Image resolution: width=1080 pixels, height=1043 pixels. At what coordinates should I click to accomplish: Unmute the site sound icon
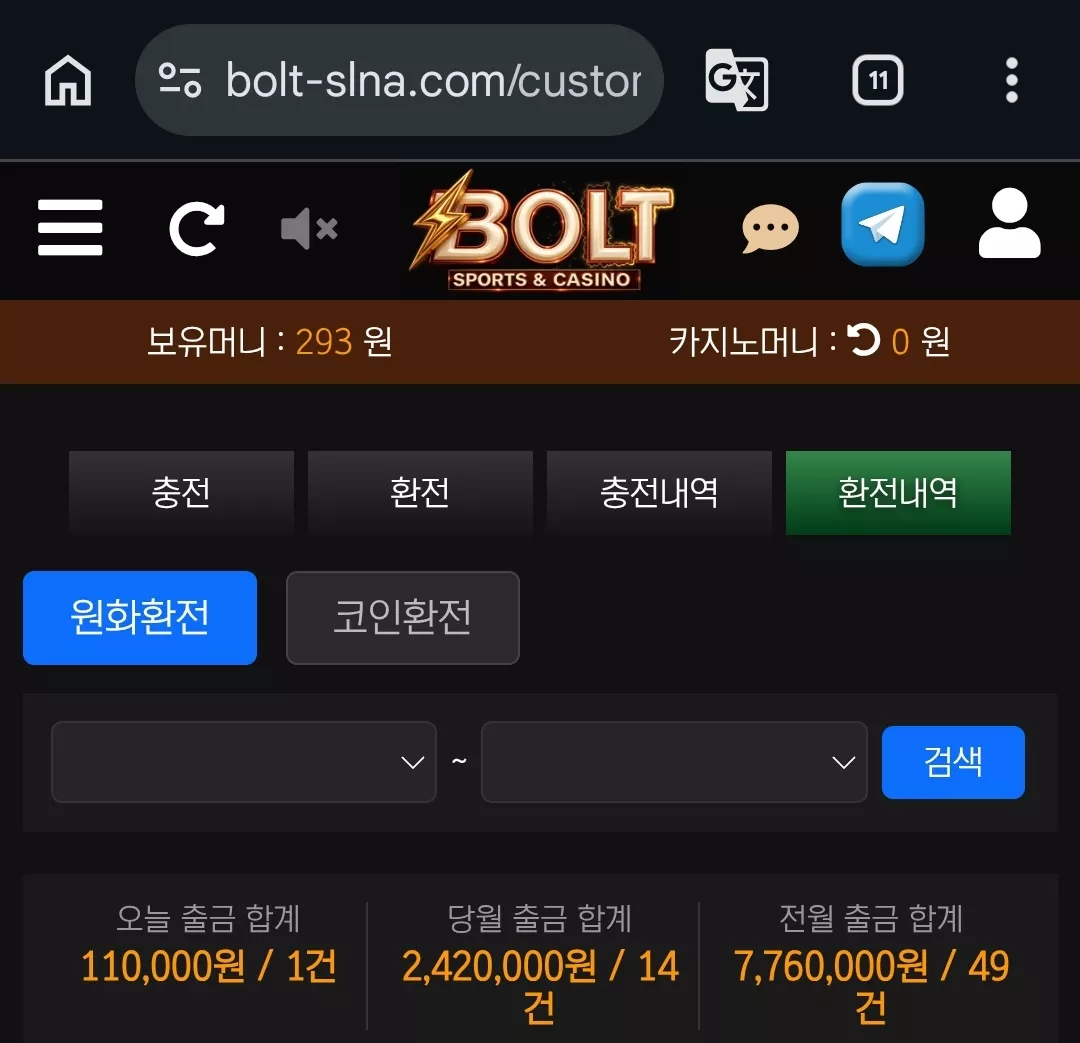pos(309,229)
